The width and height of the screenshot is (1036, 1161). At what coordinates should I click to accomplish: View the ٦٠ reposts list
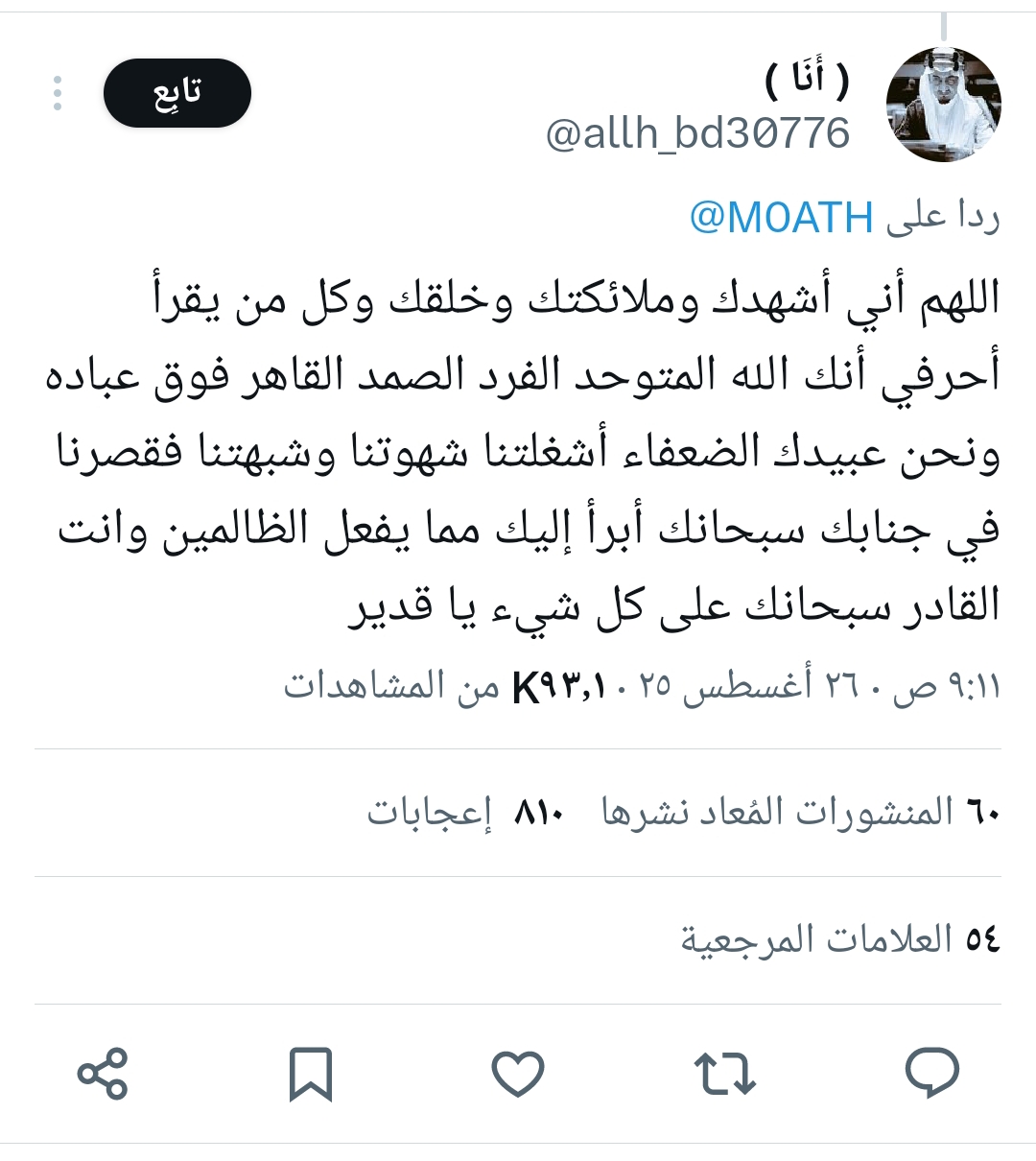point(801,813)
